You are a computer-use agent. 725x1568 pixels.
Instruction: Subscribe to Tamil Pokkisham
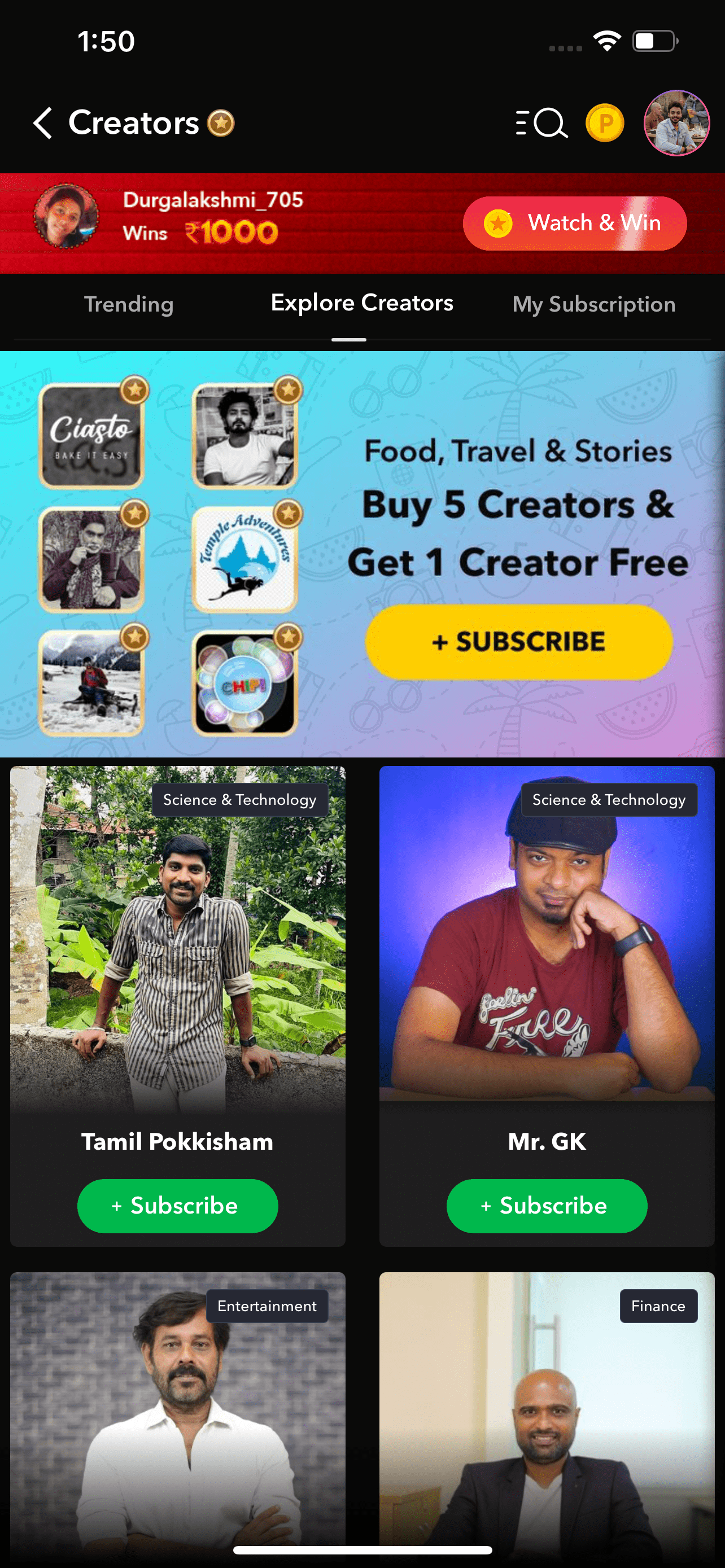coord(177,1206)
